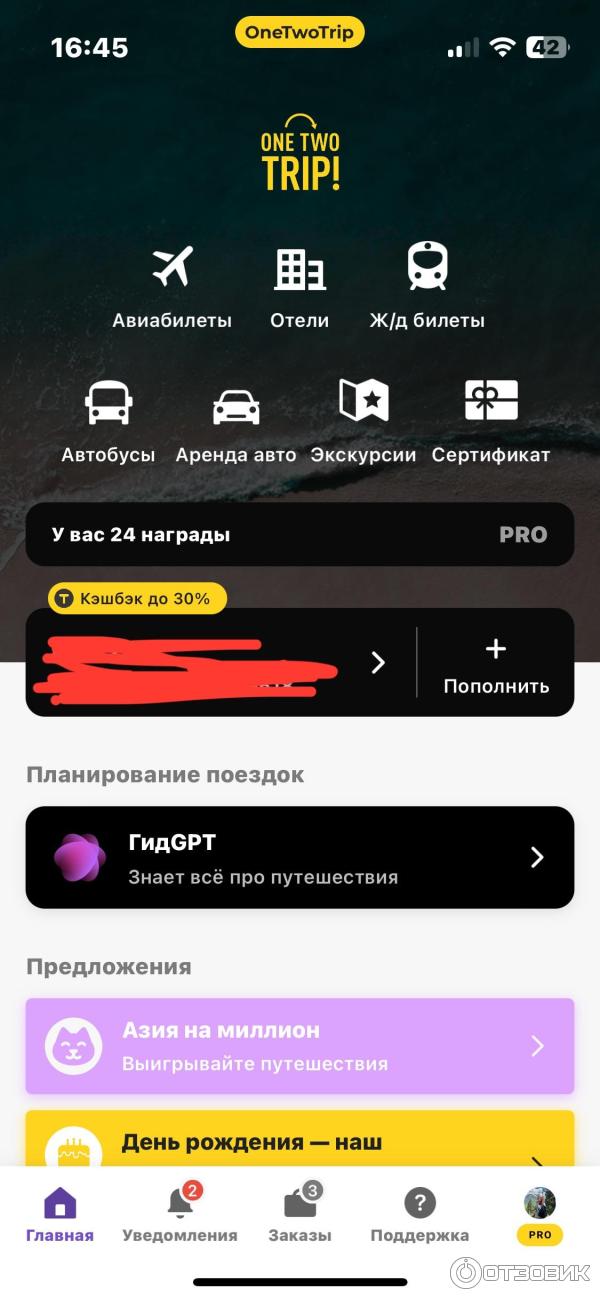Switch to the Главная tab
The image size is (600, 1299).
pyautogui.click(x=60, y=1216)
